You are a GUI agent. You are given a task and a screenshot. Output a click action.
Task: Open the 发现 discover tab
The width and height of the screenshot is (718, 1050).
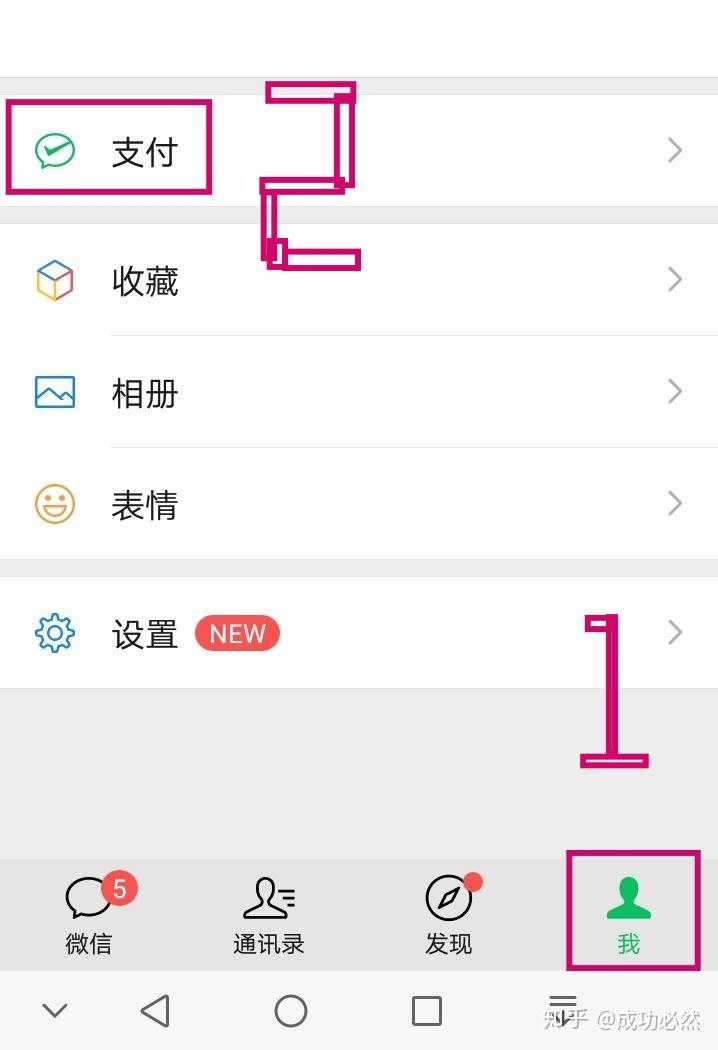tap(448, 914)
